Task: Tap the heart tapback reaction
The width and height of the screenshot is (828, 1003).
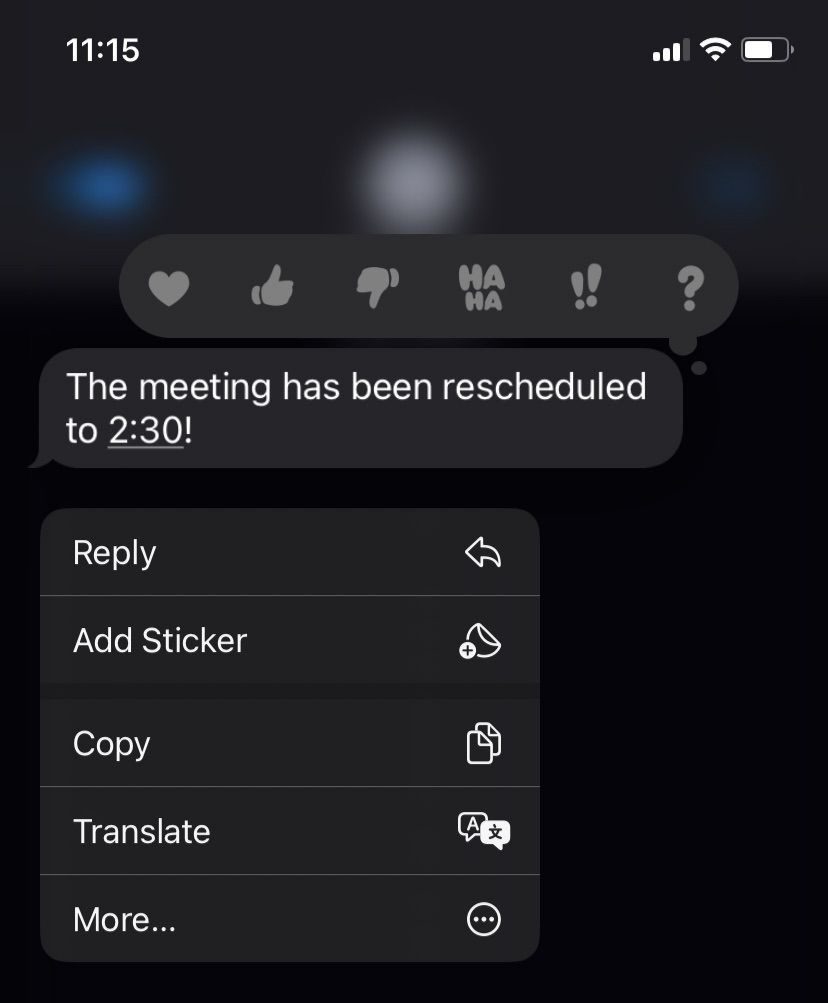Action: coord(169,287)
